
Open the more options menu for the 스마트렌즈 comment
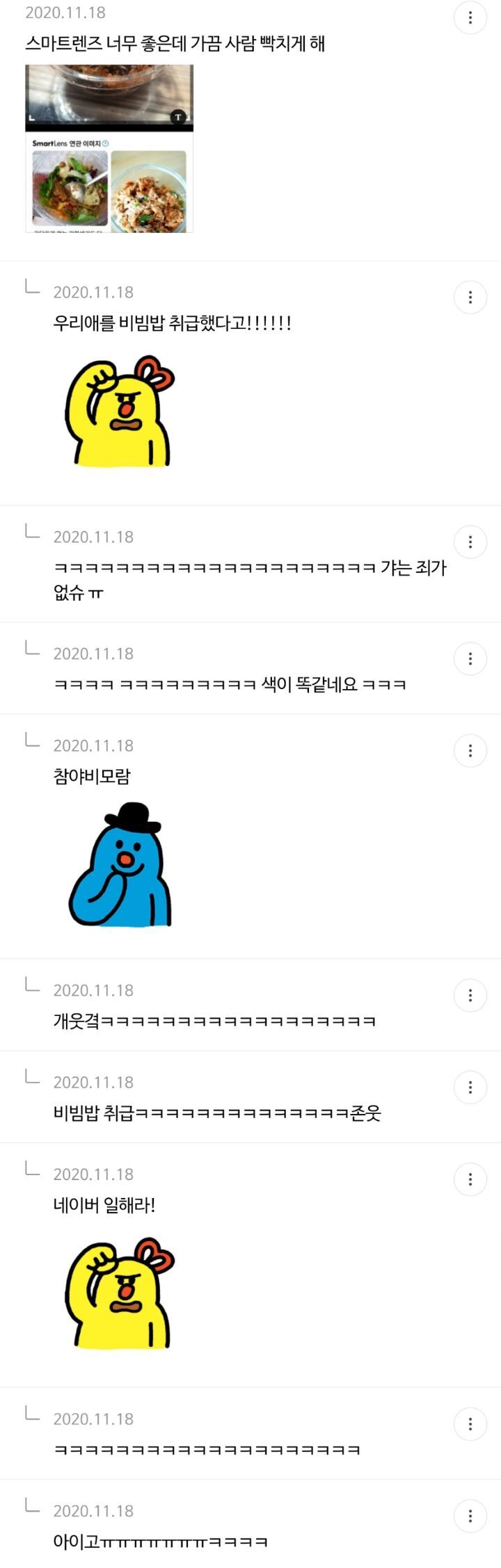470,17
